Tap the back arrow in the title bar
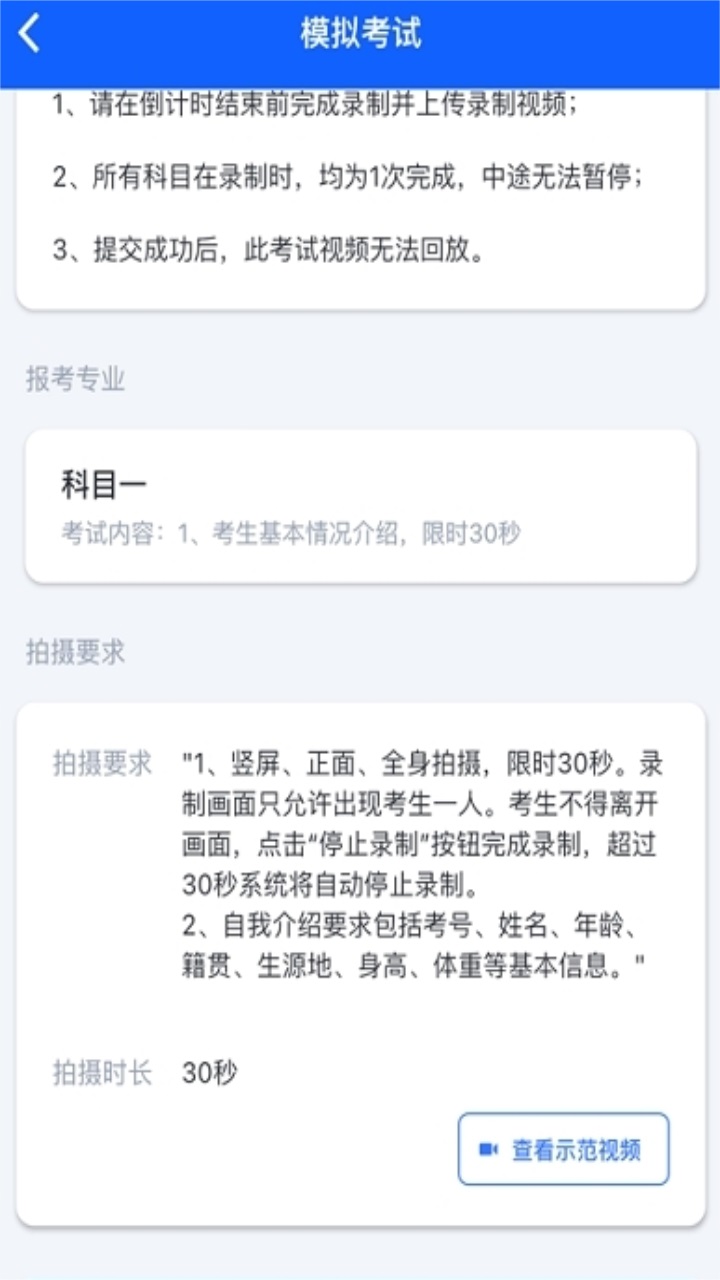Viewport: 720px width, 1280px height. coord(27,31)
